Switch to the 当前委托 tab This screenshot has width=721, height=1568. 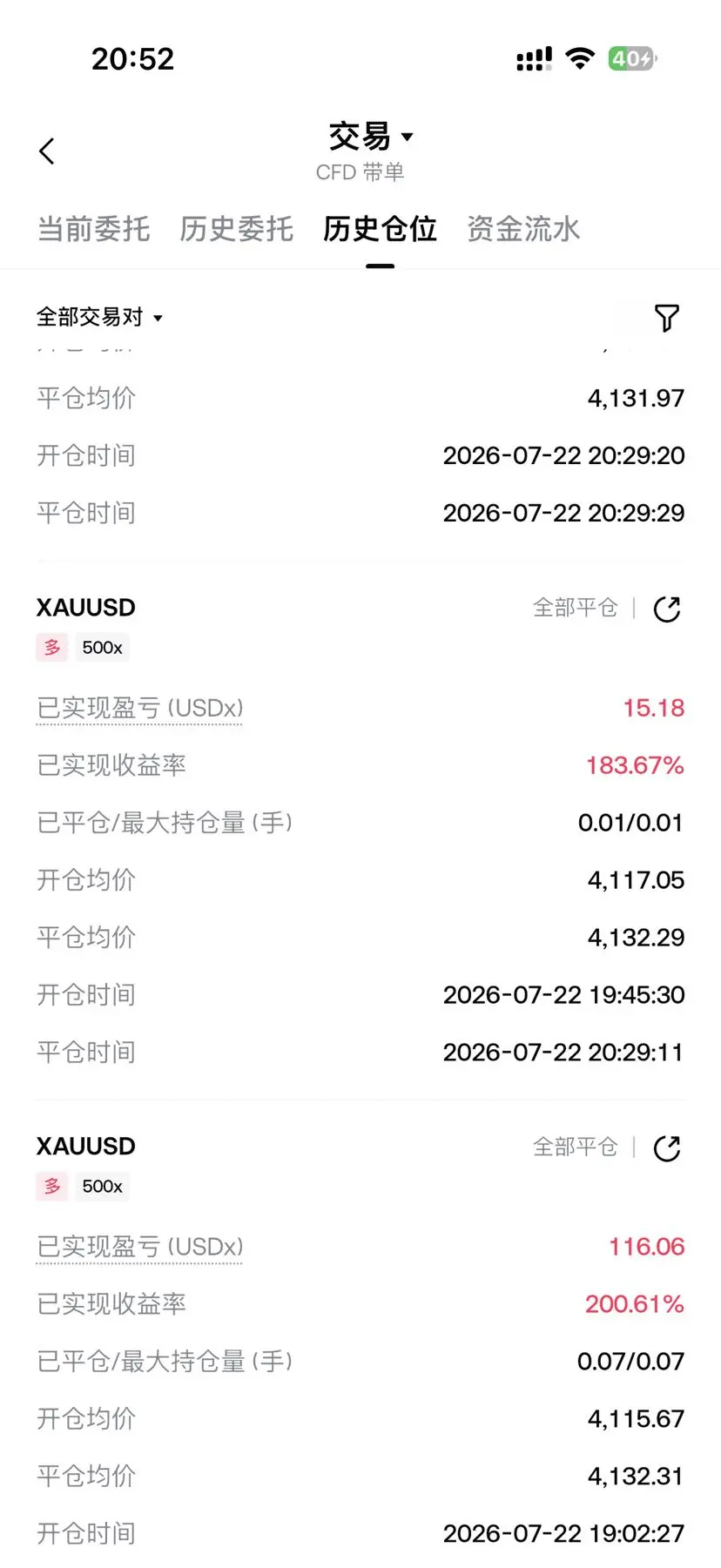click(93, 229)
